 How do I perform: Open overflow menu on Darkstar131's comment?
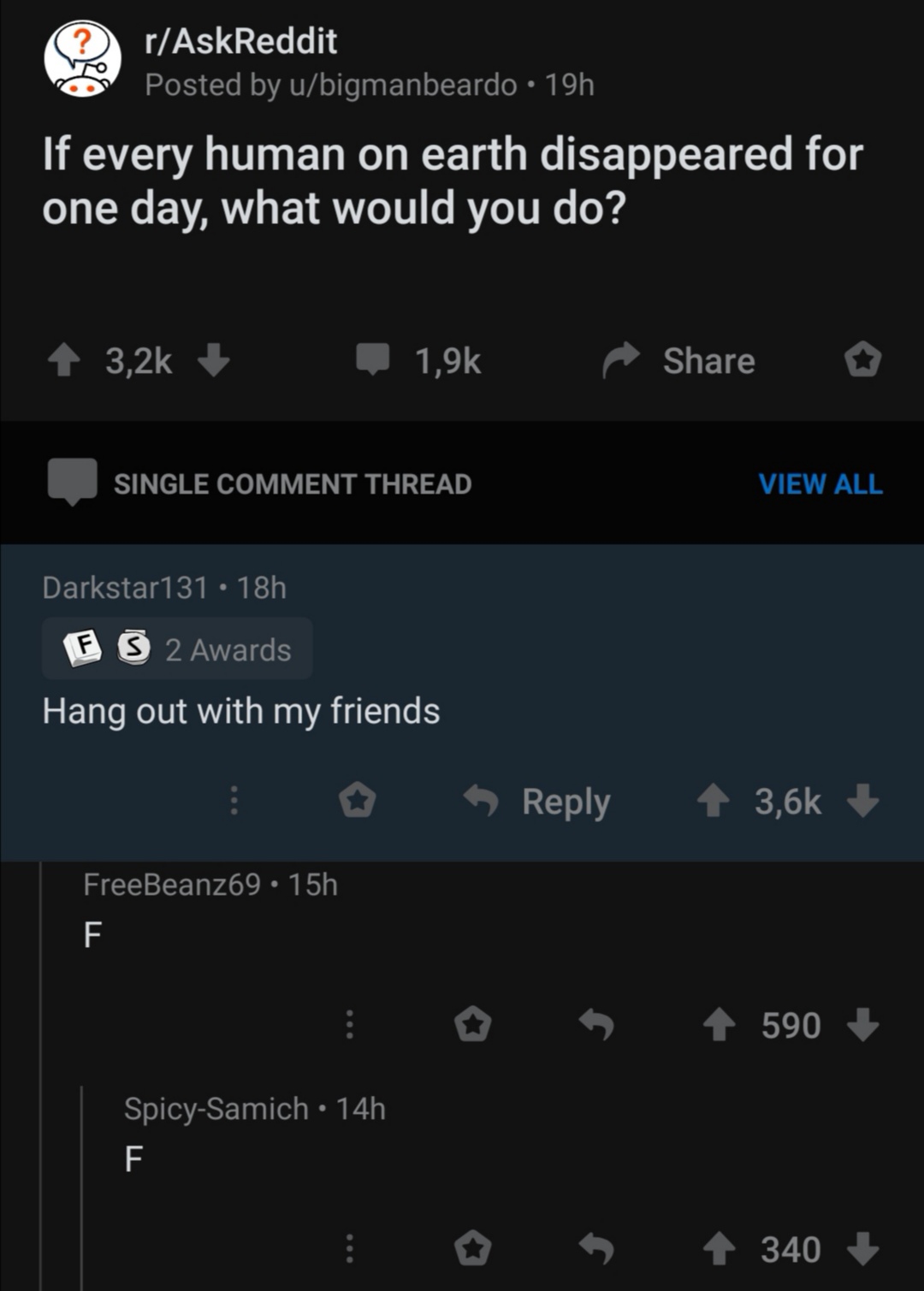234,801
